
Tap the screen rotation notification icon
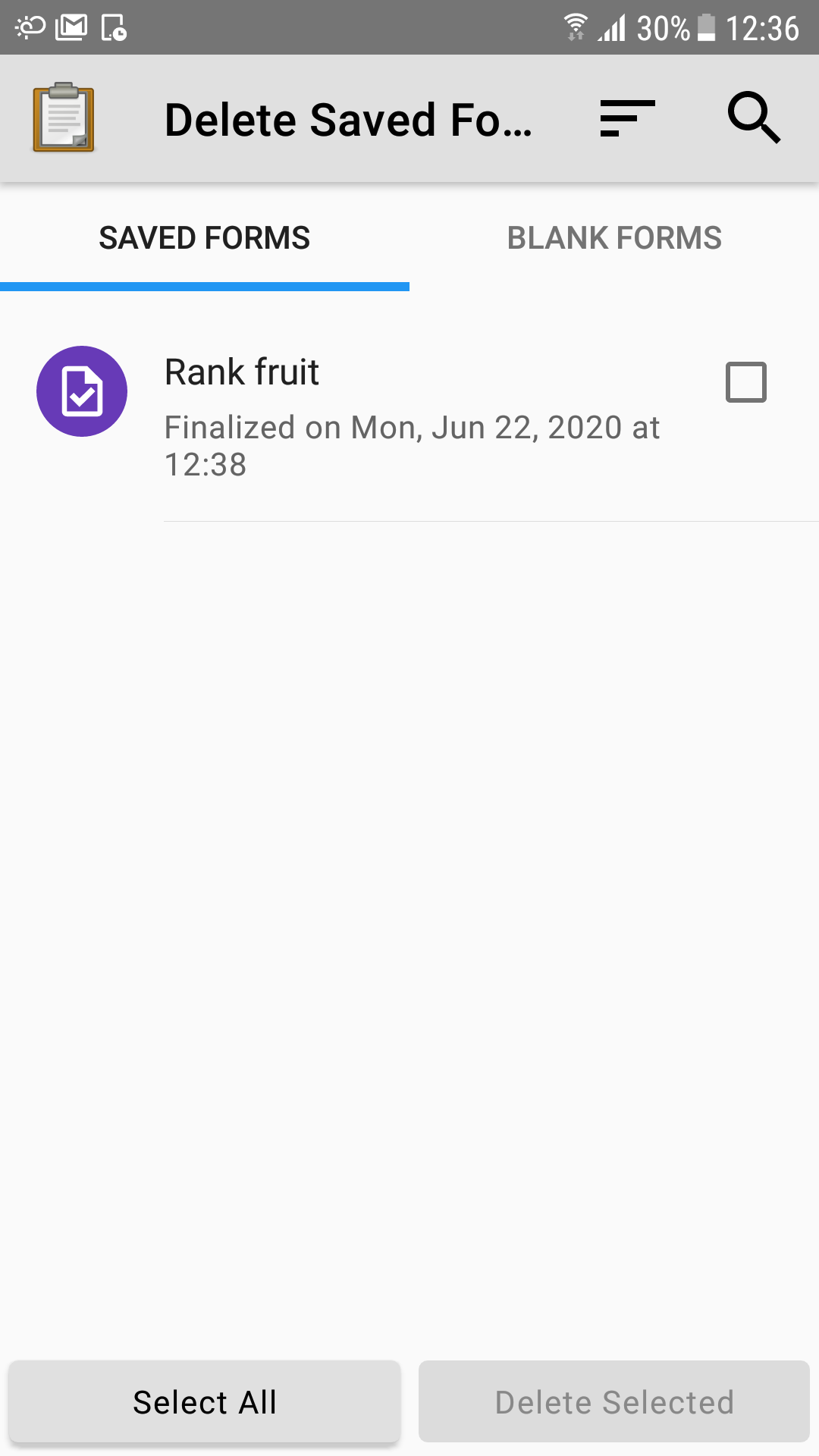pos(114,27)
